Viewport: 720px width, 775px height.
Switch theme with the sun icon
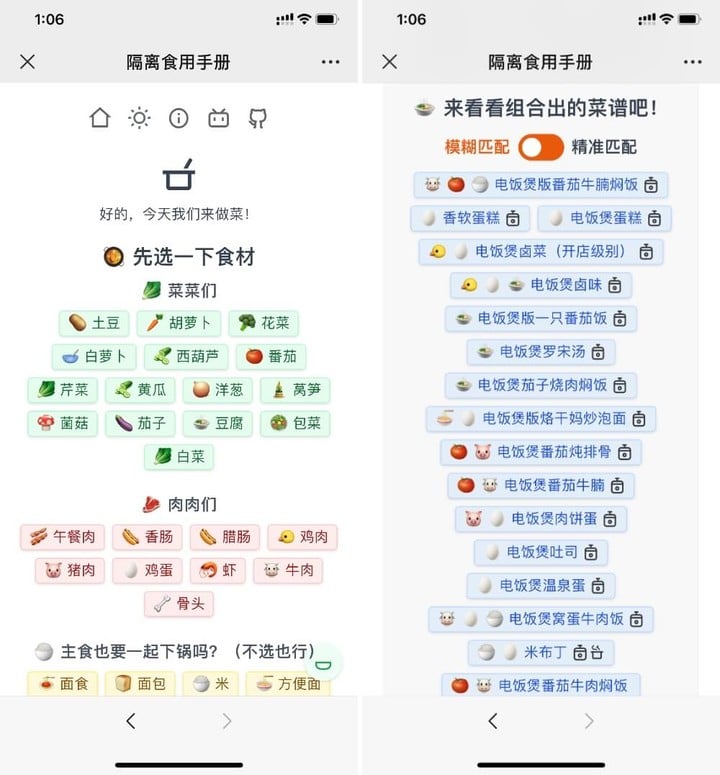click(x=139, y=118)
